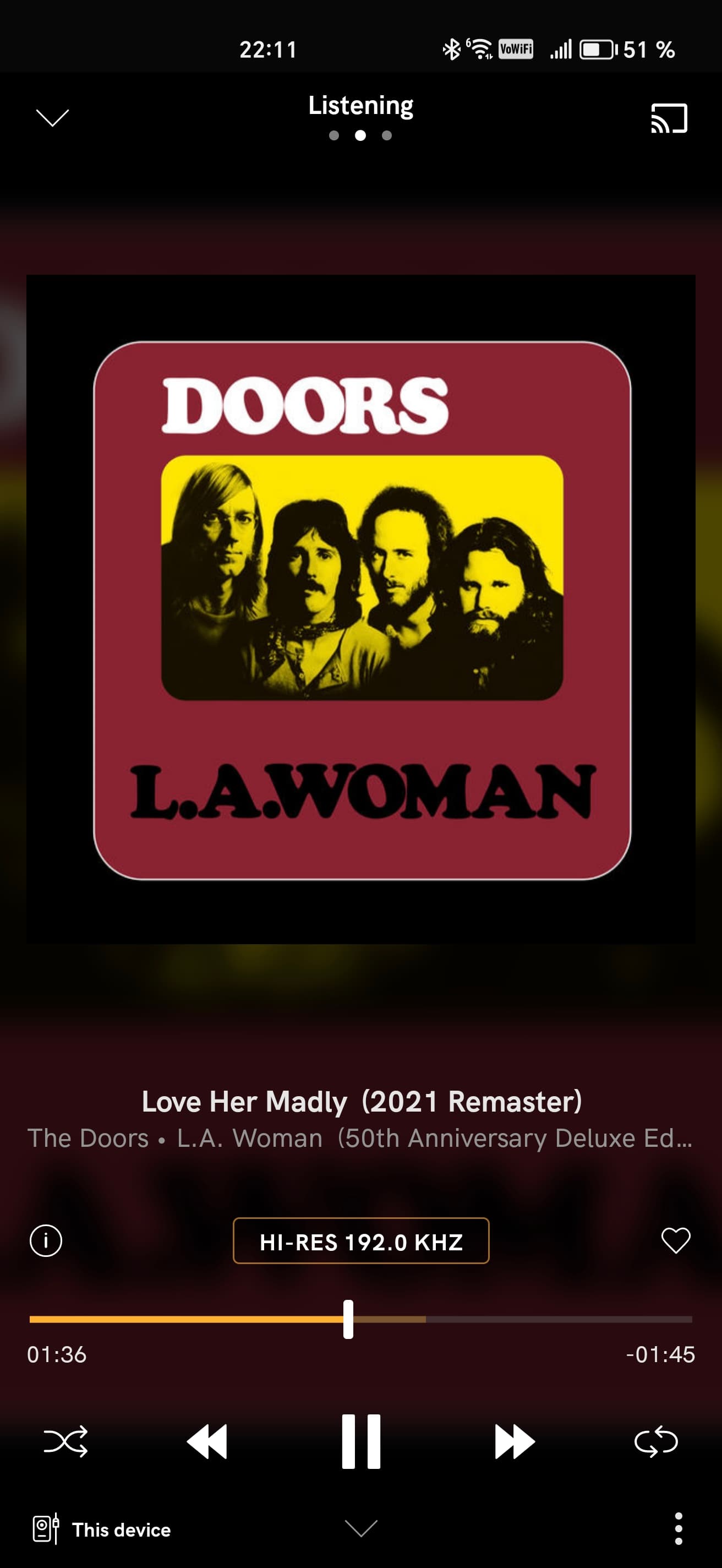View track info via the info icon

click(x=46, y=1240)
